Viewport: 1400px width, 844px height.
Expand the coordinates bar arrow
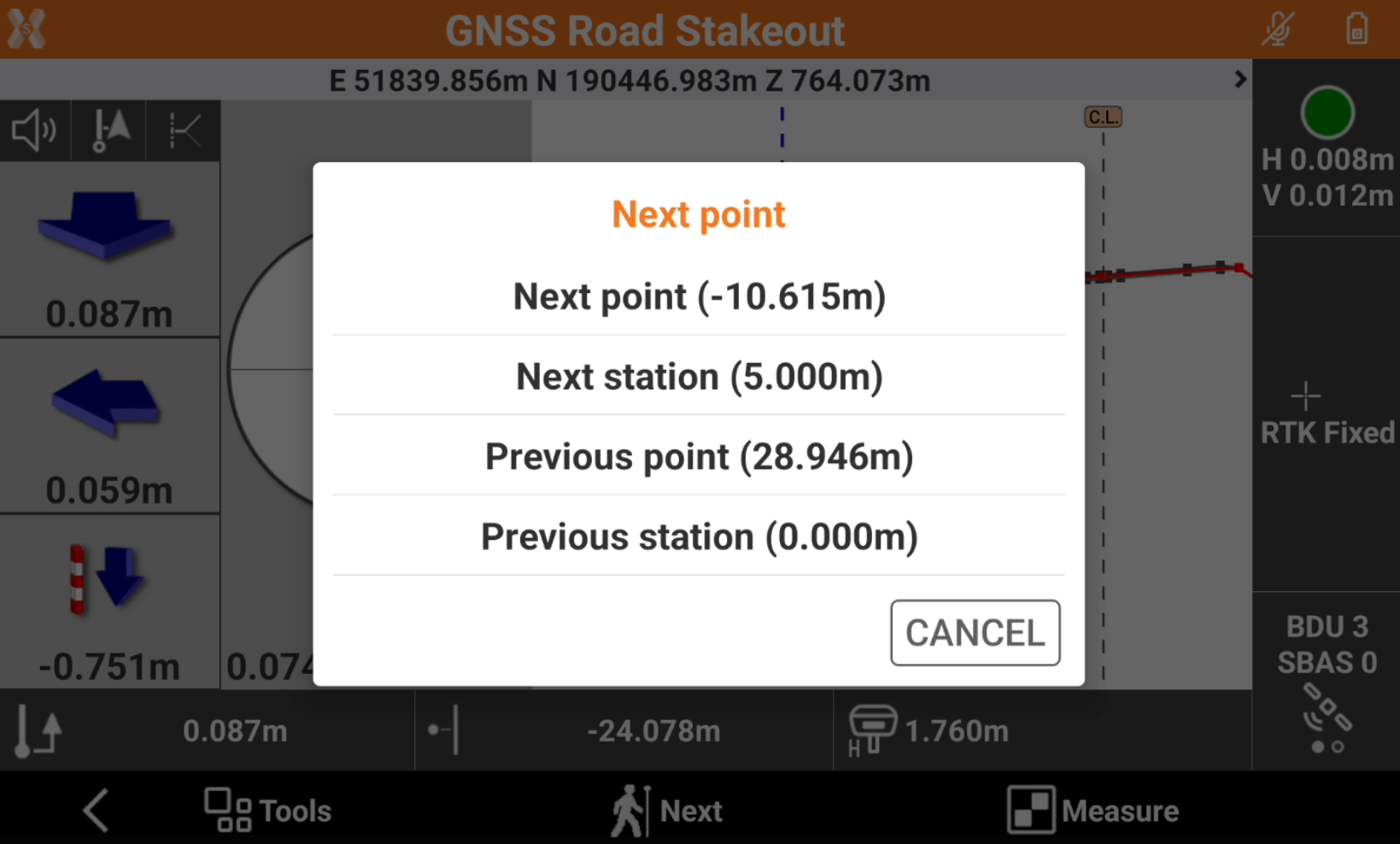click(x=1239, y=79)
